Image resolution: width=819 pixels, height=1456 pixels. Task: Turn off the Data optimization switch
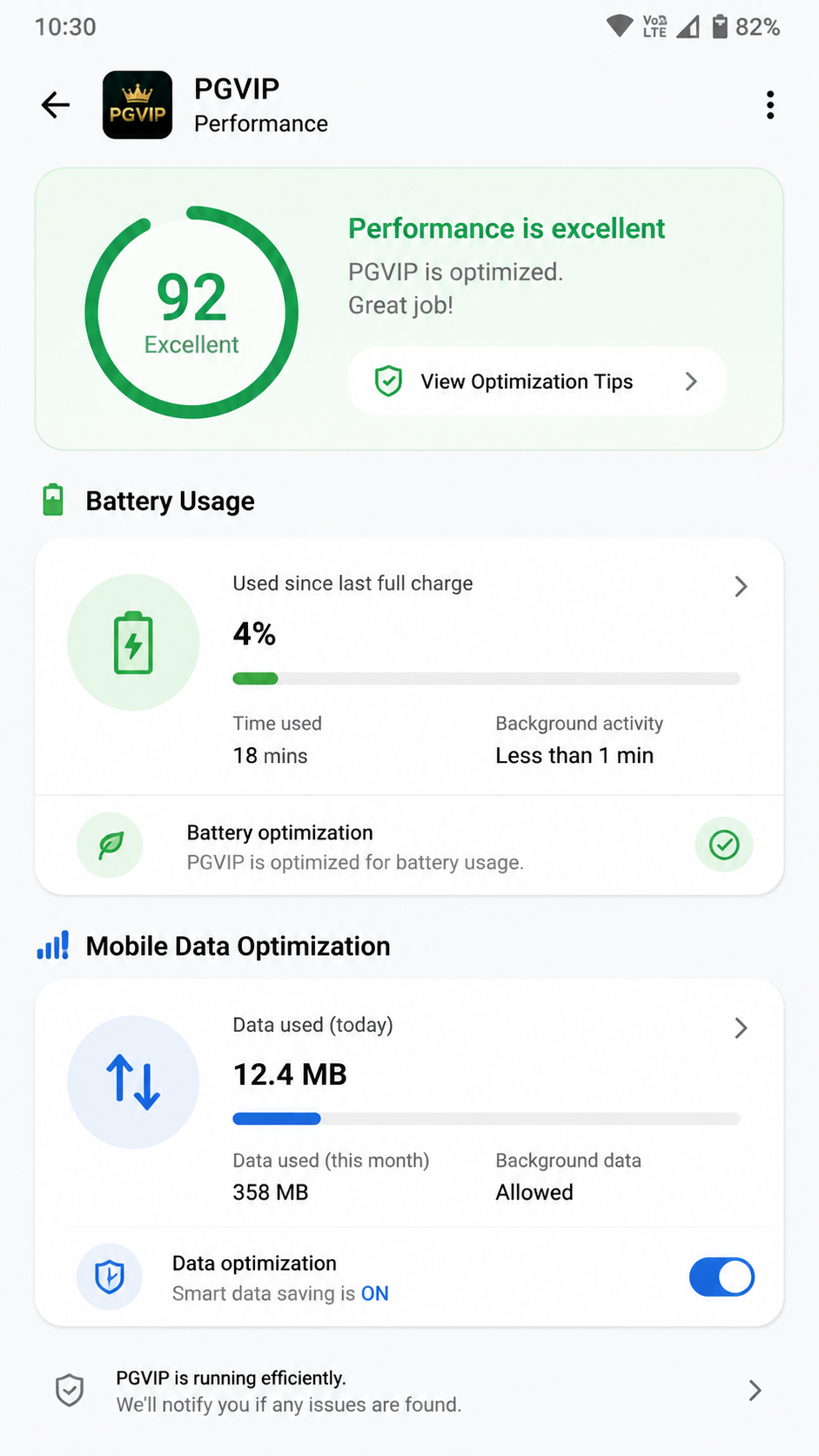pos(722,1277)
